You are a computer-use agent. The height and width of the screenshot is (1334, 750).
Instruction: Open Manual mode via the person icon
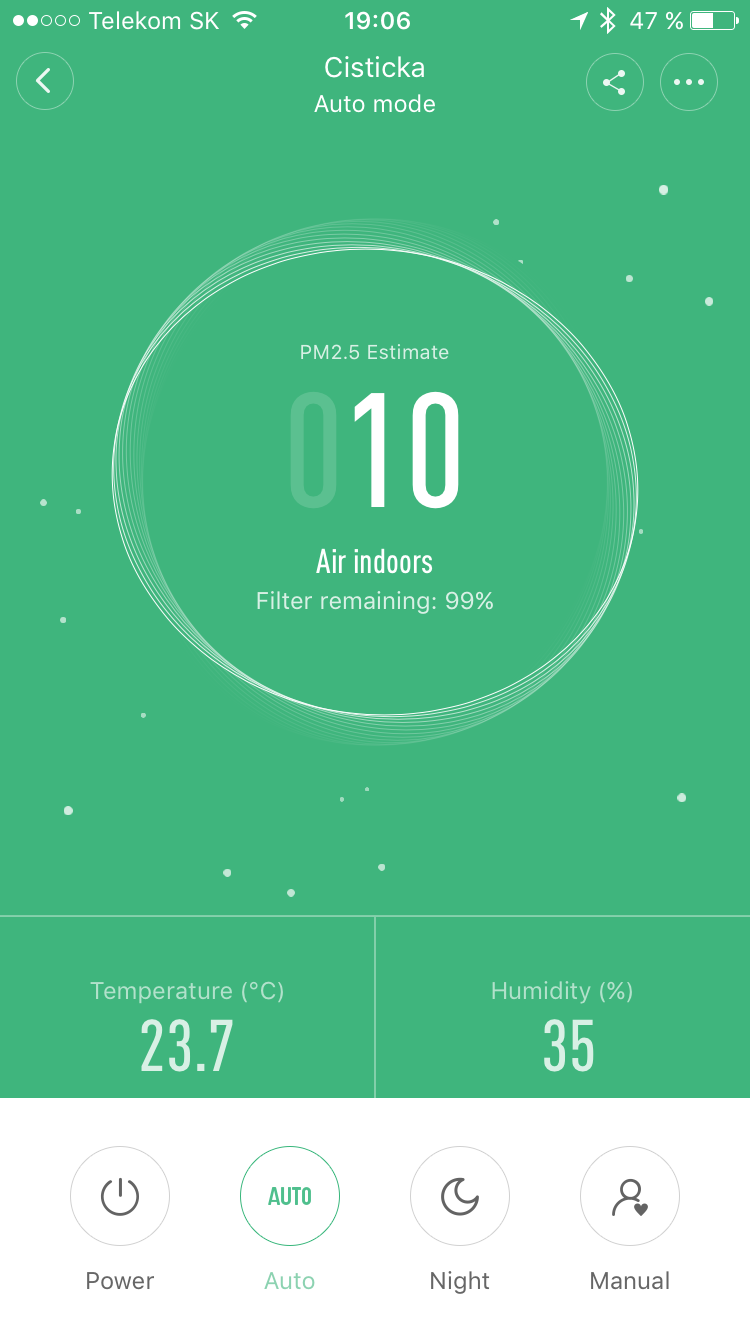point(630,1196)
